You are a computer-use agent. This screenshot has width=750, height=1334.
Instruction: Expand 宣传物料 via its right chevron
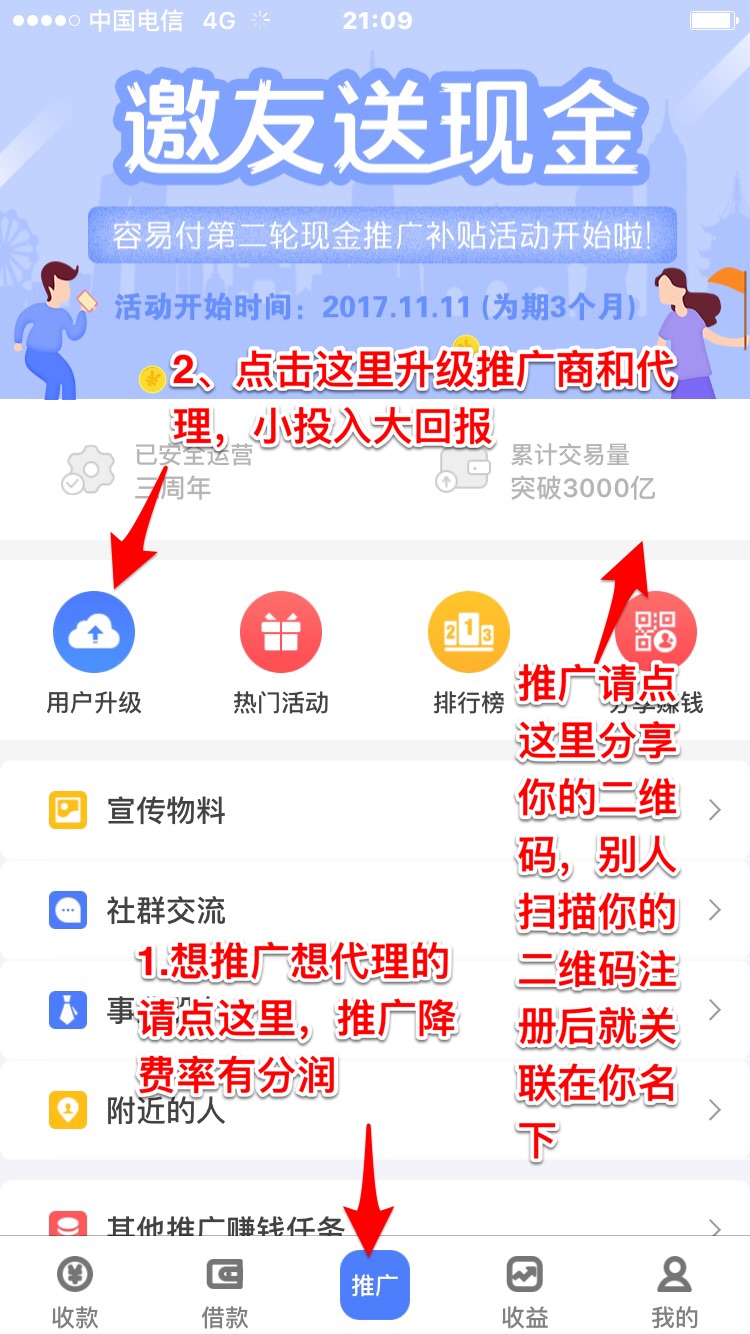pyautogui.click(x=716, y=810)
